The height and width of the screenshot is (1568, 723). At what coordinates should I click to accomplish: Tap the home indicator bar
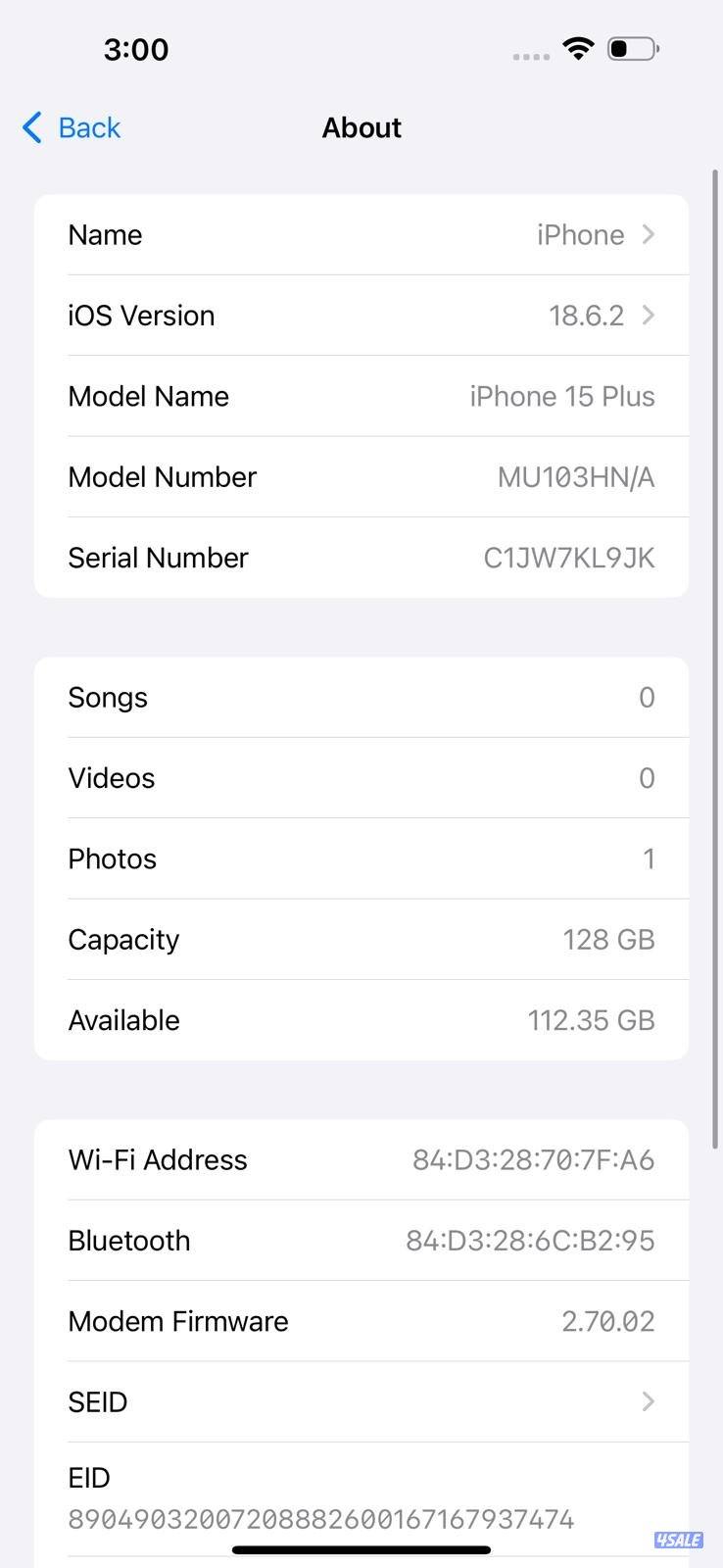pyautogui.click(x=361, y=1549)
